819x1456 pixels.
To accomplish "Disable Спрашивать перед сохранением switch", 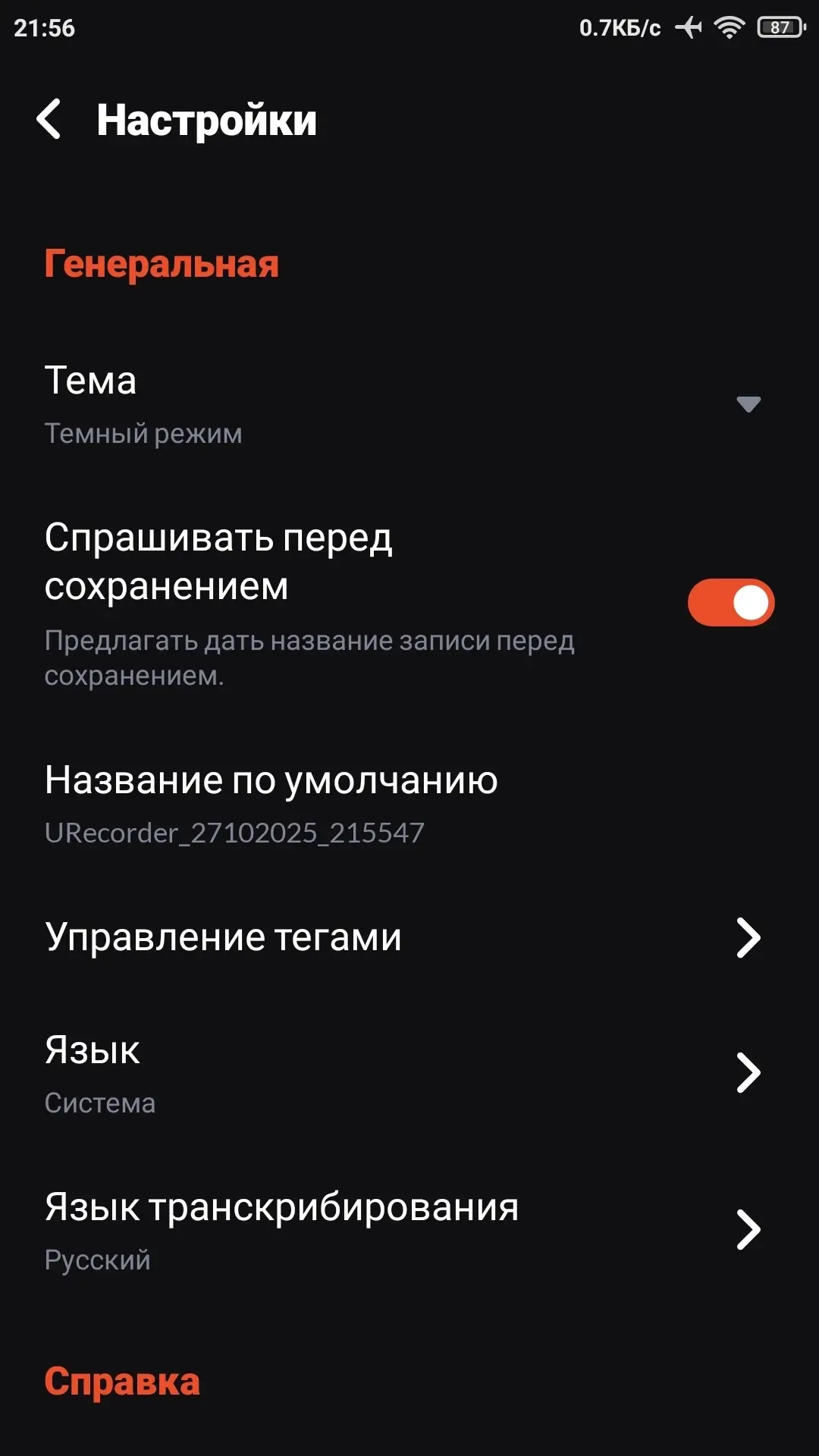I will [730, 603].
